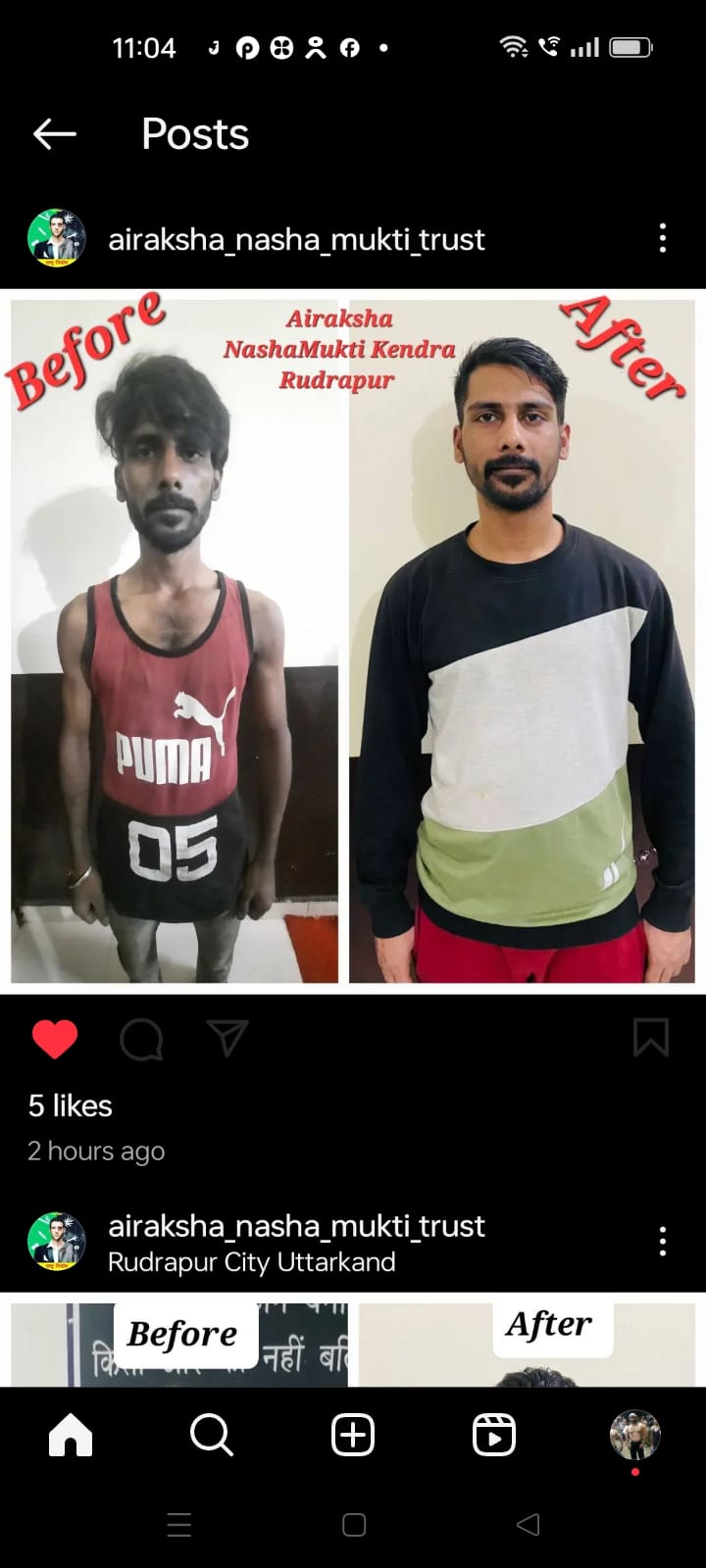View the 5 likes list
Image resolution: width=706 pixels, height=1568 pixels.
tap(71, 1105)
